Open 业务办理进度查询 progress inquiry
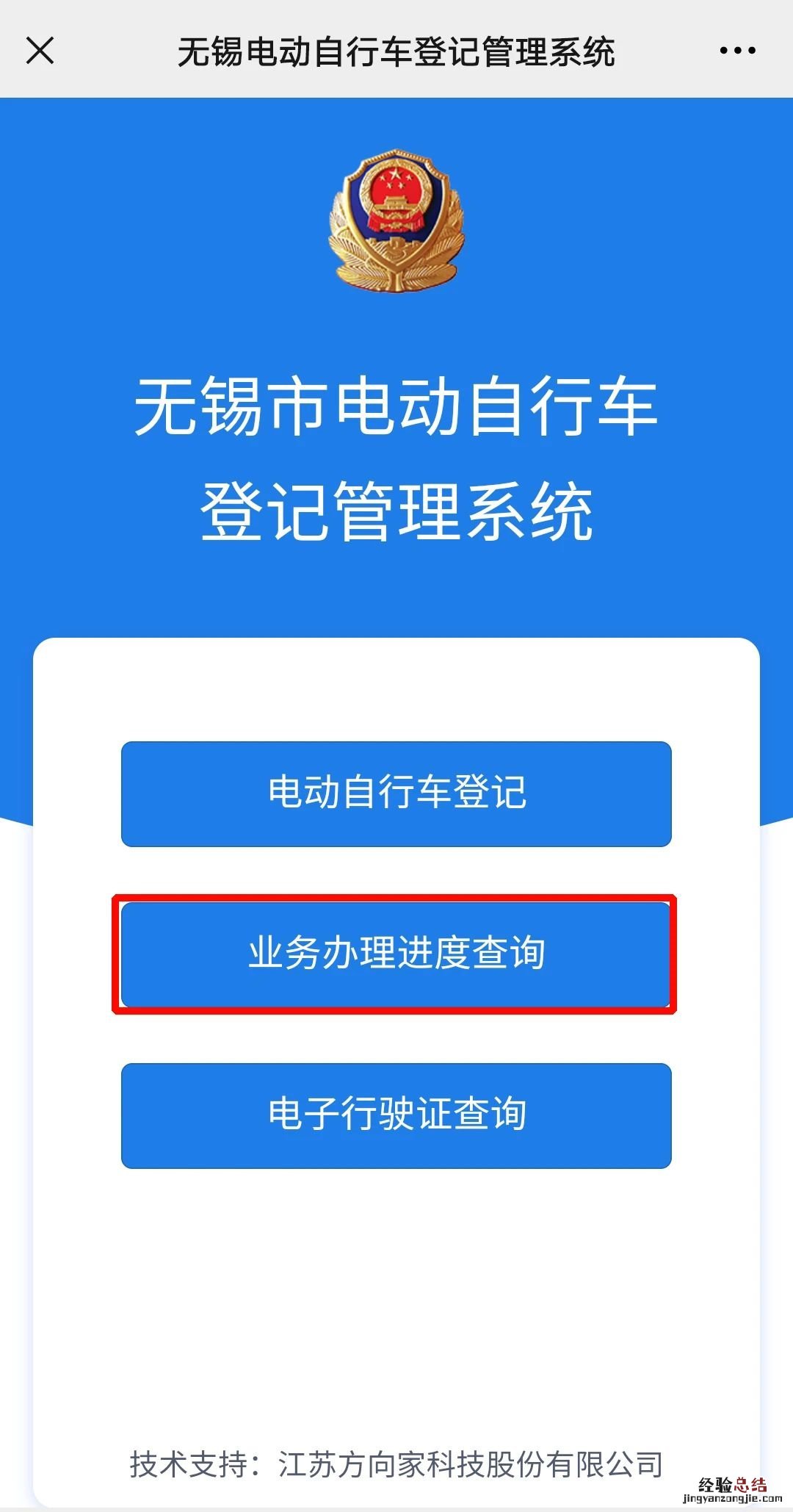Screen dimensions: 793x1512 click(x=396, y=954)
